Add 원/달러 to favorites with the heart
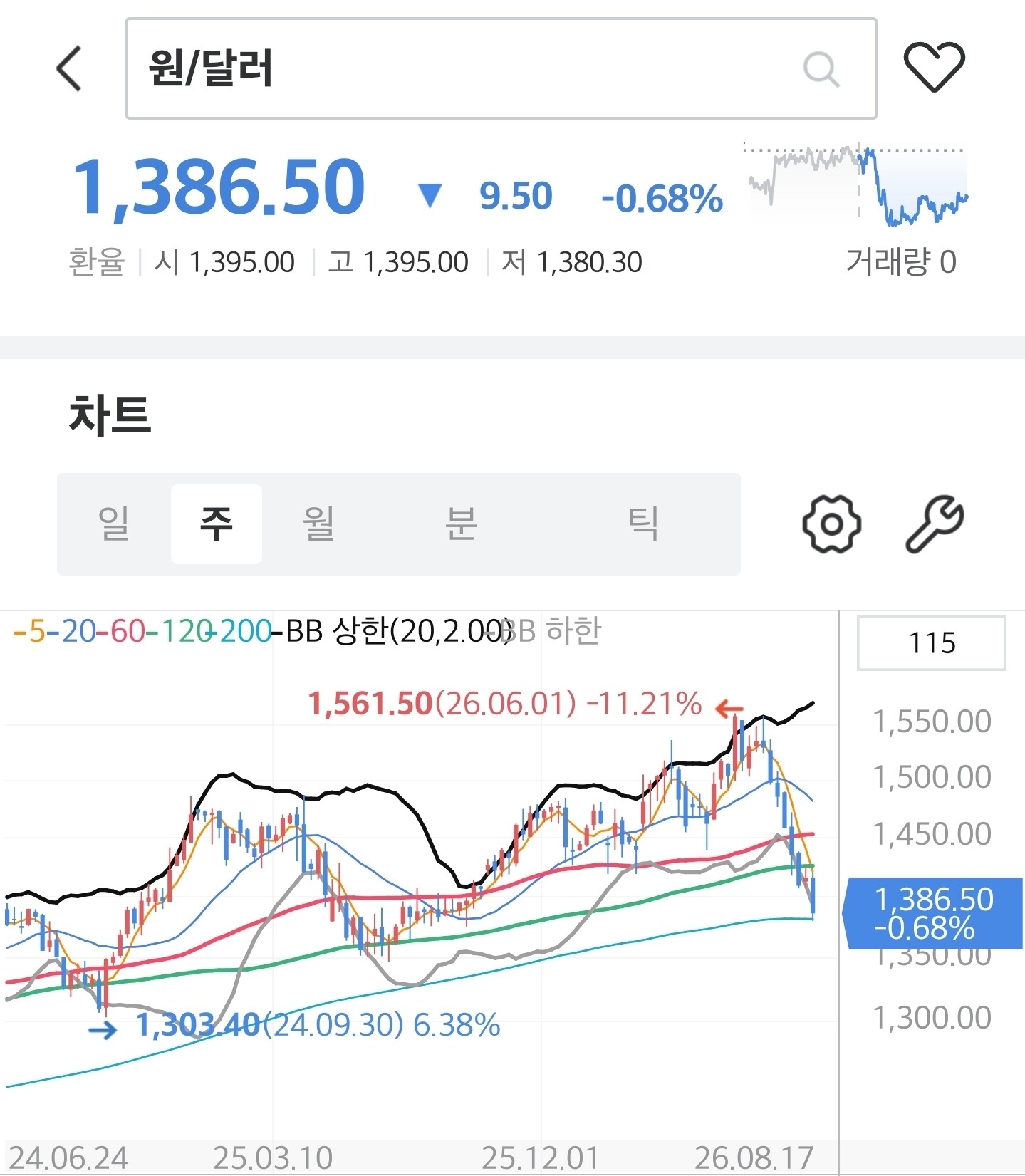Screen dimensions: 1025x1176 pos(934,67)
